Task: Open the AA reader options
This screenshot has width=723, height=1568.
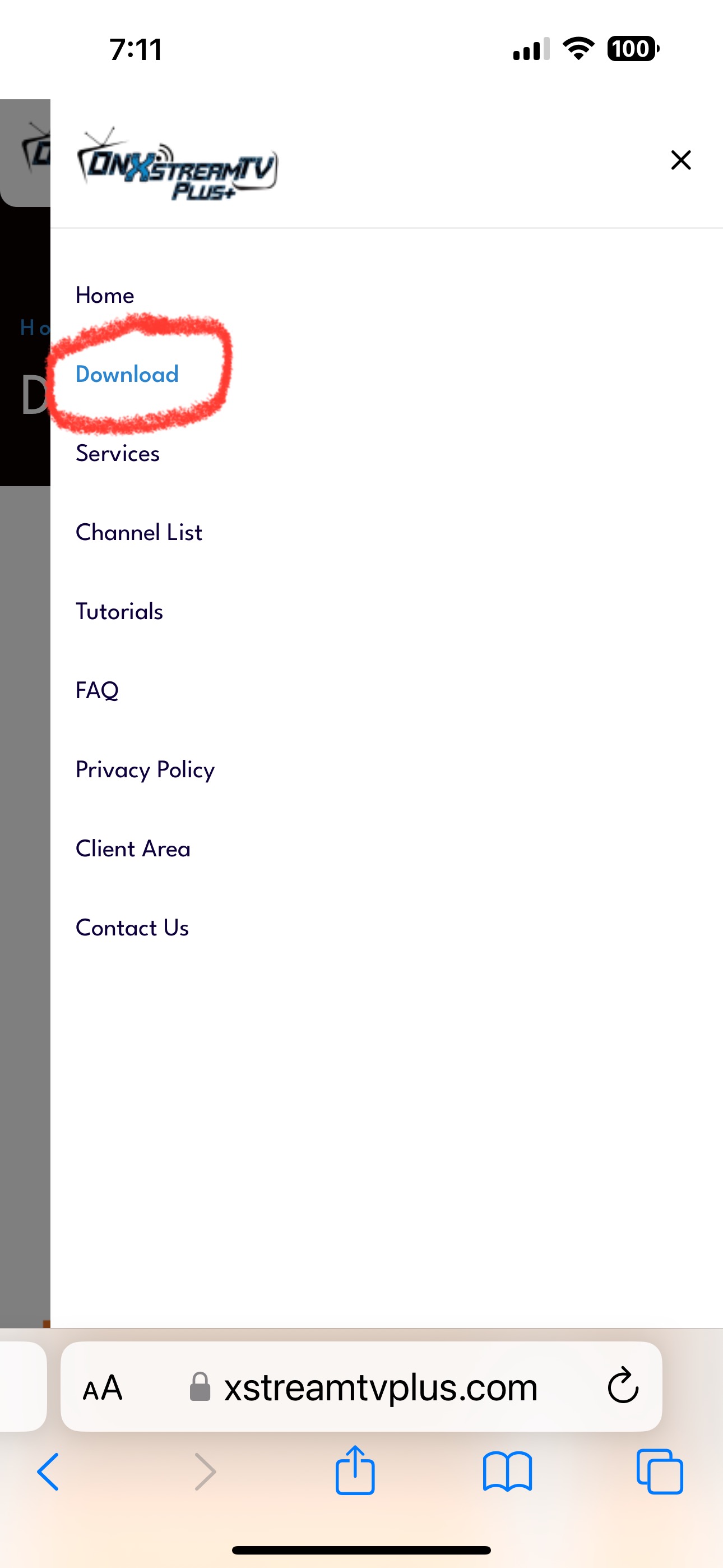Action: tap(103, 1389)
